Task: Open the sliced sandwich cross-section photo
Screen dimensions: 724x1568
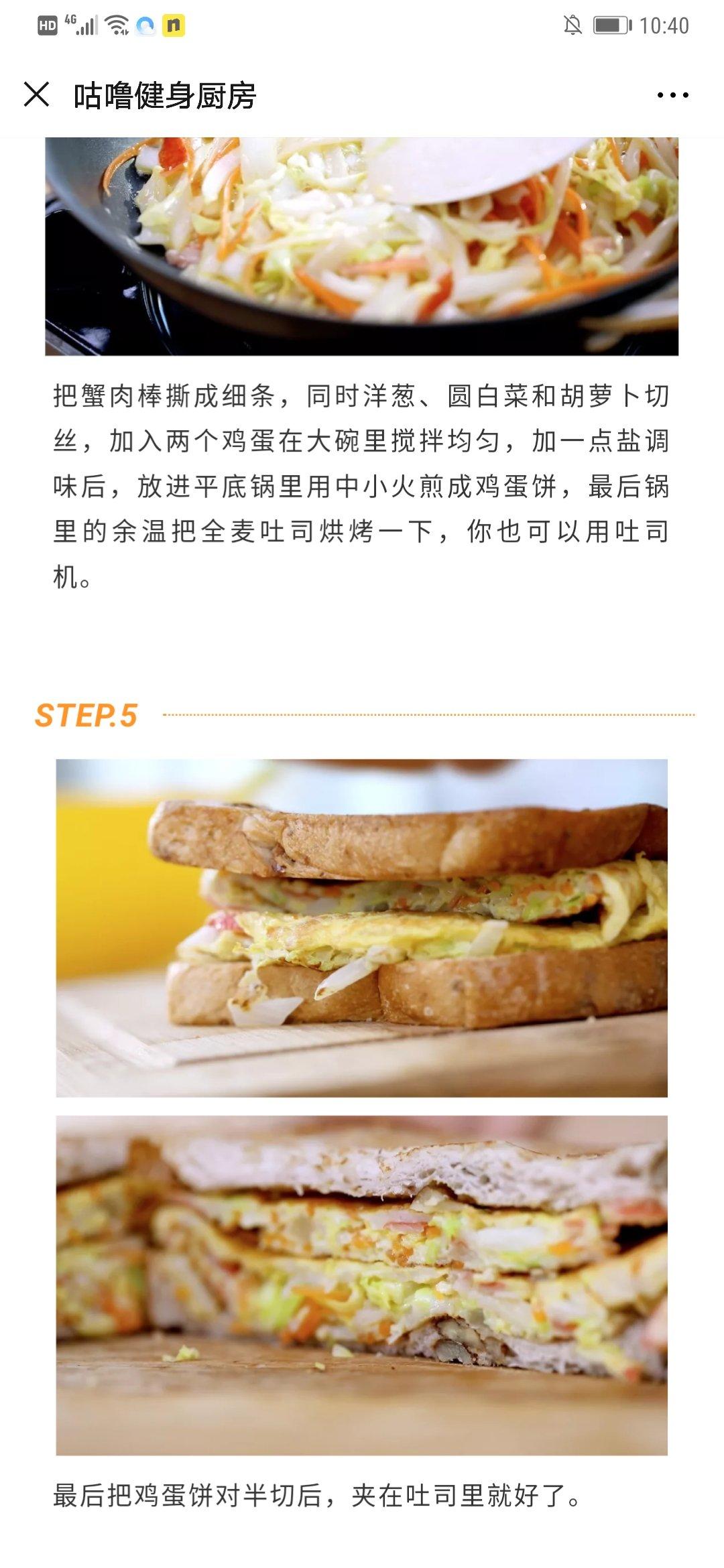Action: click(361, 1285)
